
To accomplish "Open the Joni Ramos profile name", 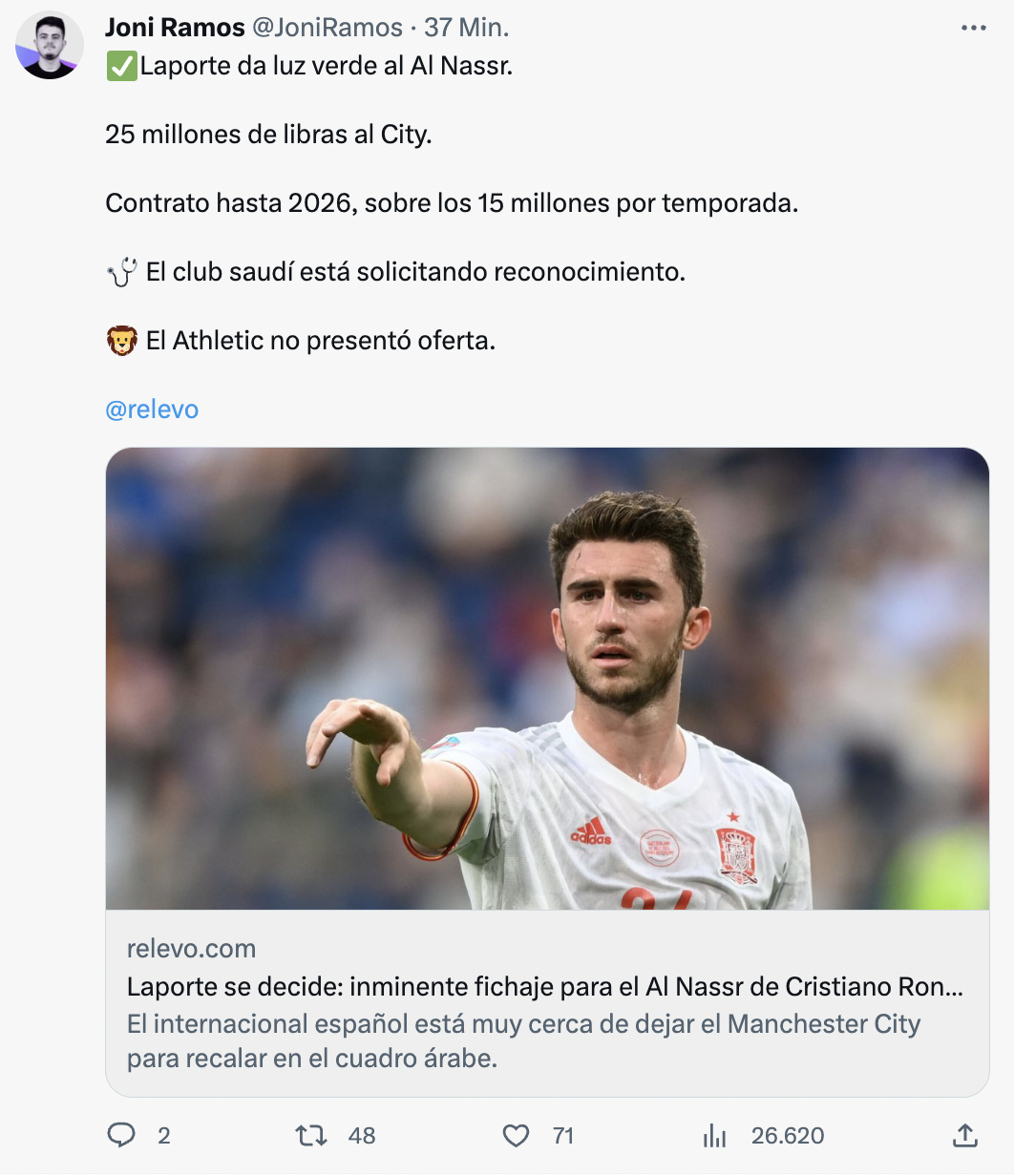I will pos(175,28).
